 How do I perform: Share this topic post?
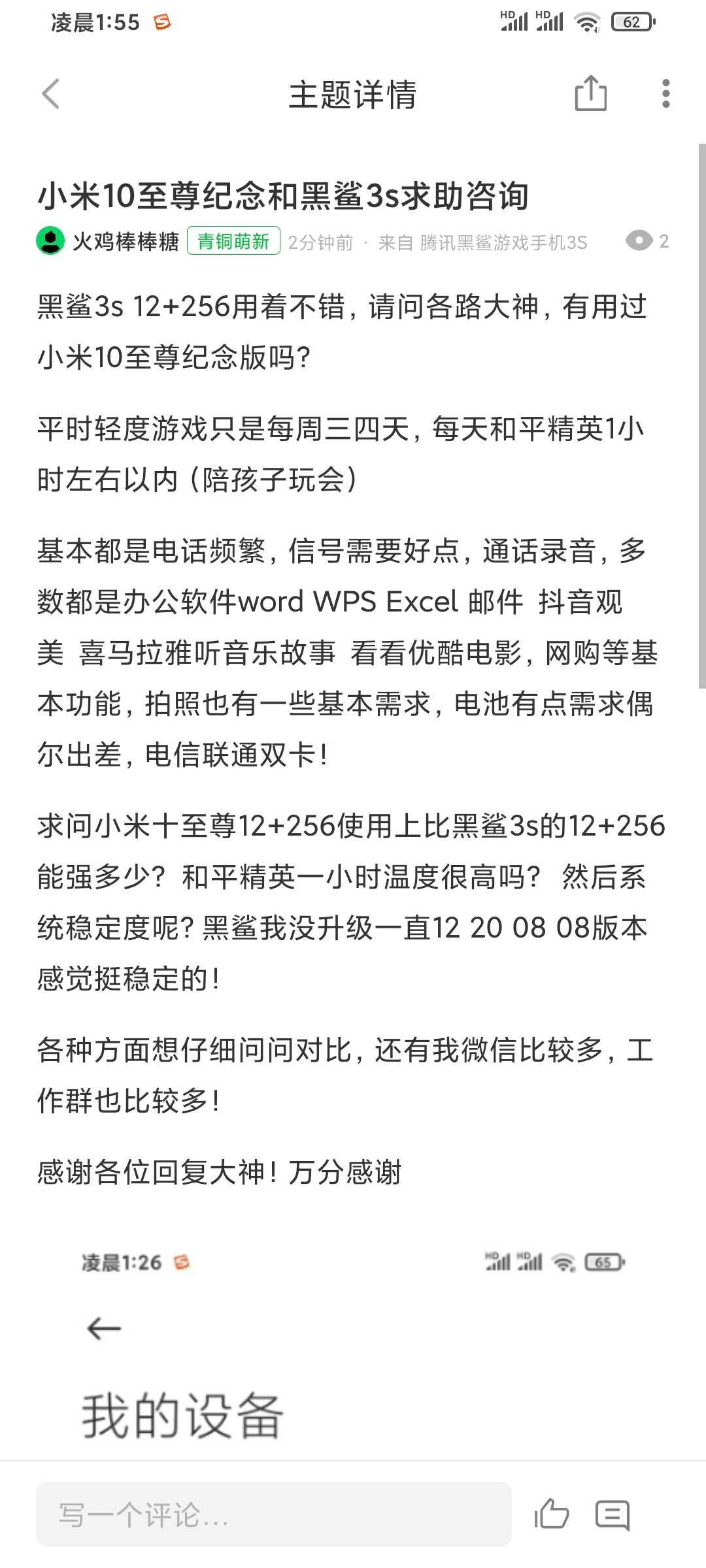(x=591, y=93)
